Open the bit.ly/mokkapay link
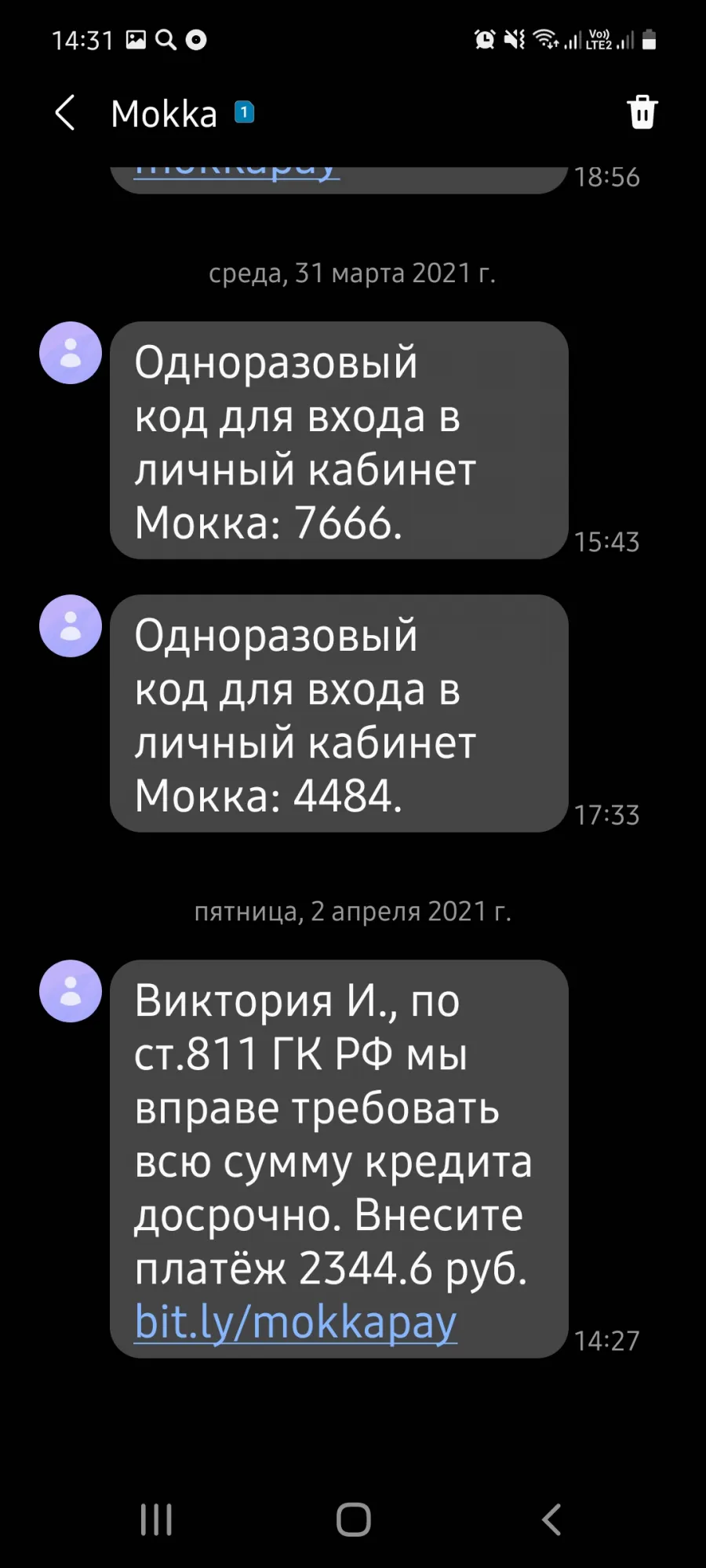706x1568 pixels. 296,1322
